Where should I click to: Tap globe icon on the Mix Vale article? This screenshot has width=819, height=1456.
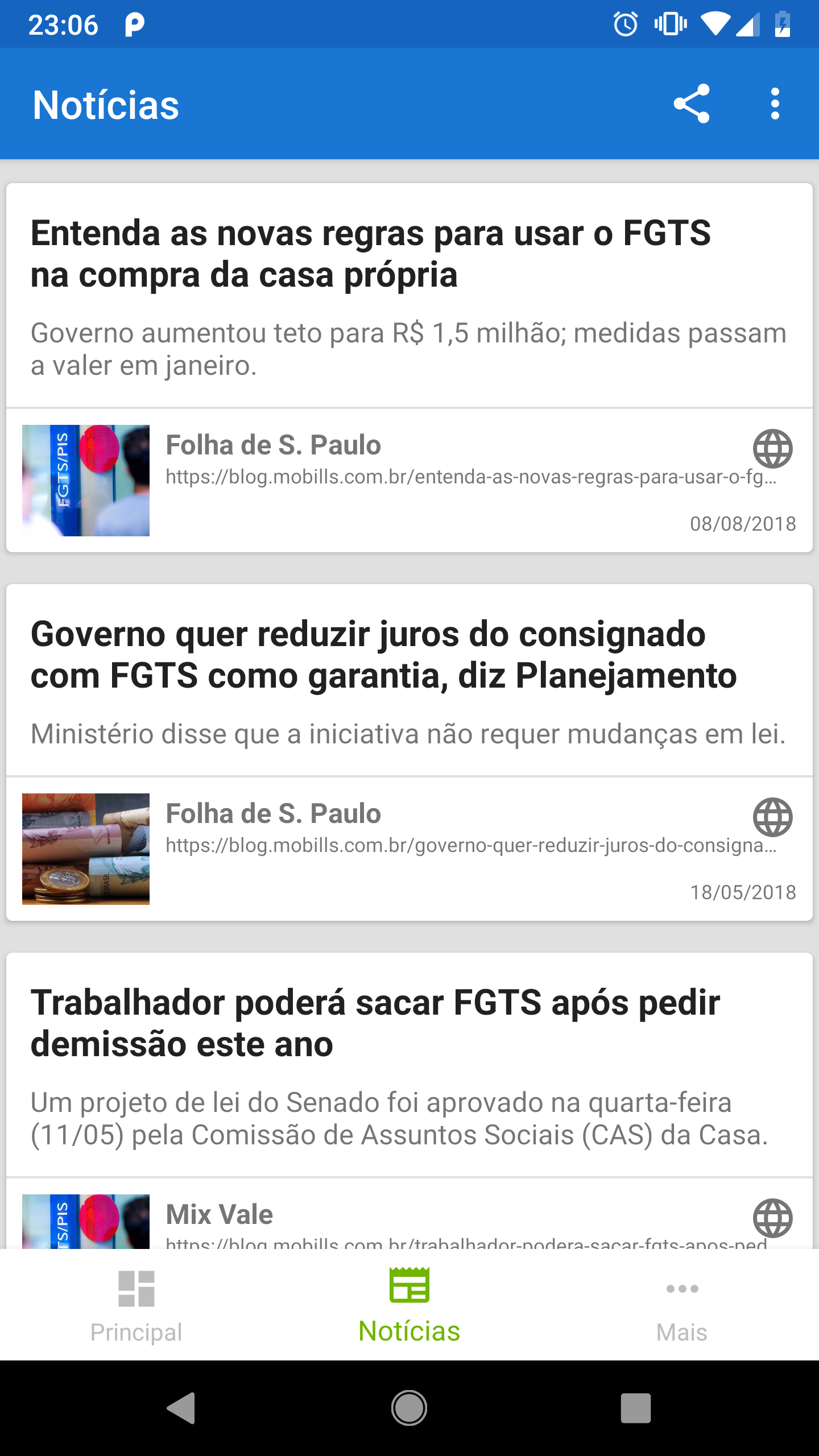pos(772,1218)
